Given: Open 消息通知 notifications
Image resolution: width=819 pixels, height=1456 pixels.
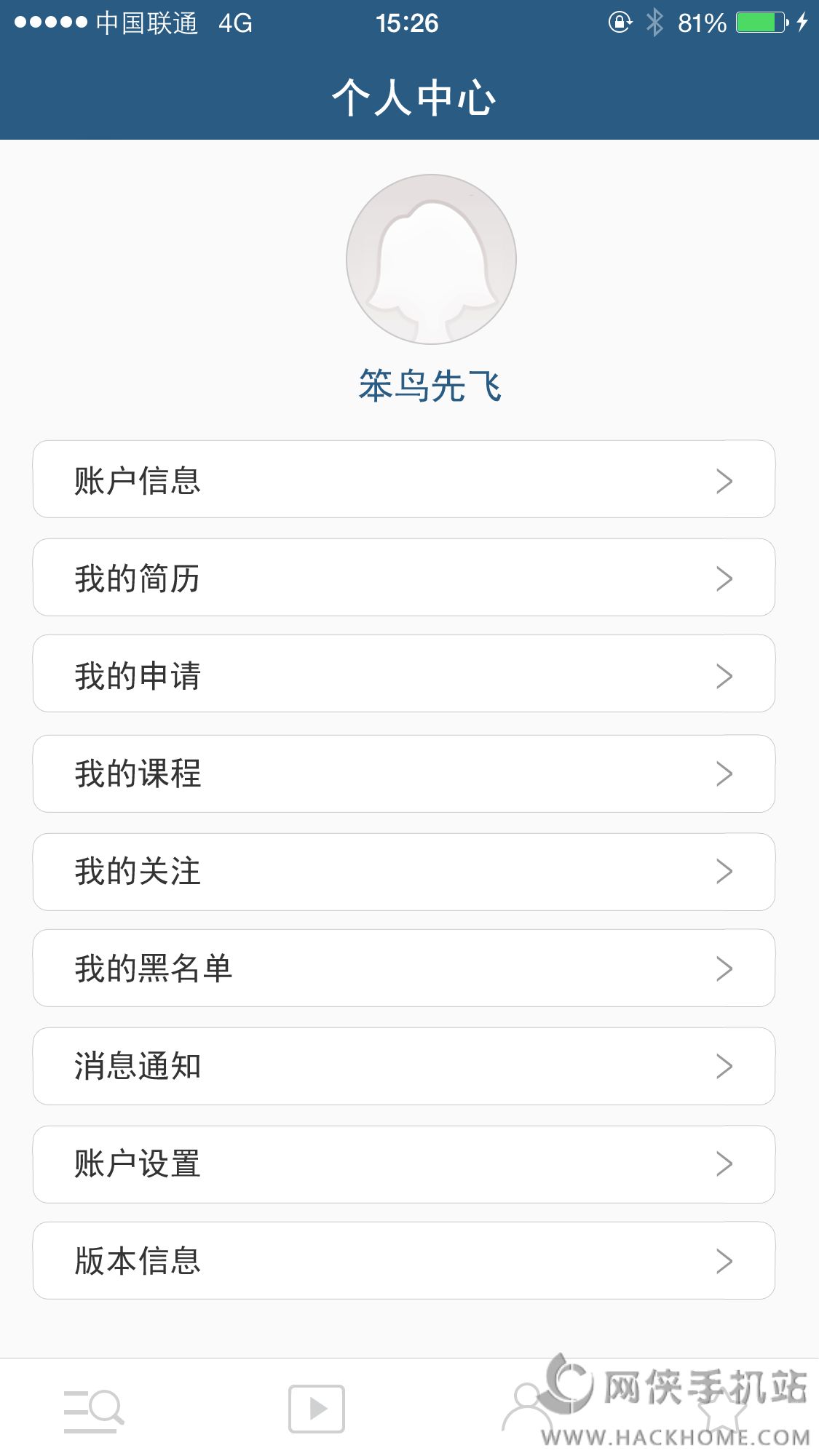Looking at the screenshot, I should (x=403, y=1066).
